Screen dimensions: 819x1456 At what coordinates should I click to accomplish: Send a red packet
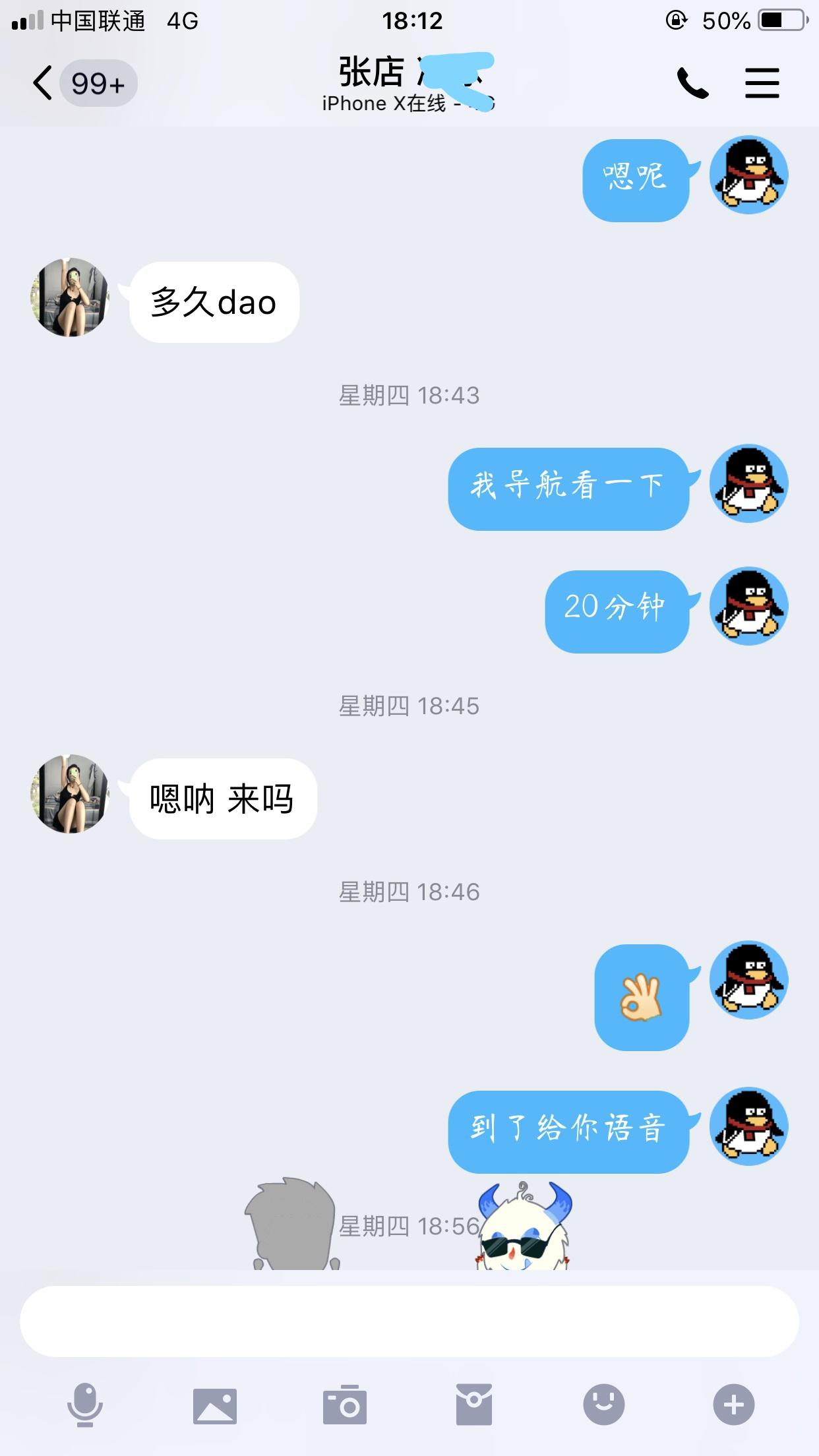point(473,1405)
